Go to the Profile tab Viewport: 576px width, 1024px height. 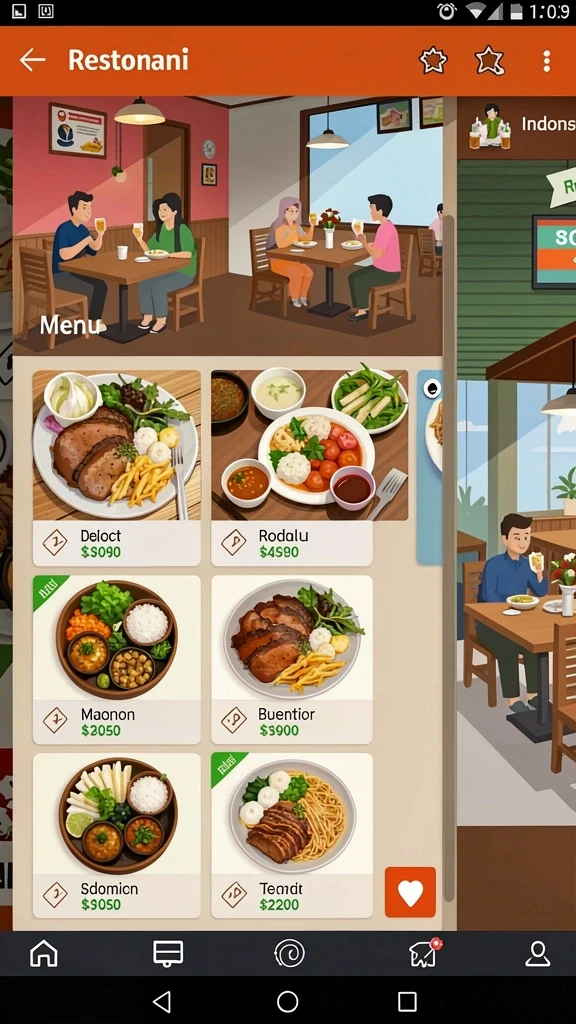click(537, 954)
